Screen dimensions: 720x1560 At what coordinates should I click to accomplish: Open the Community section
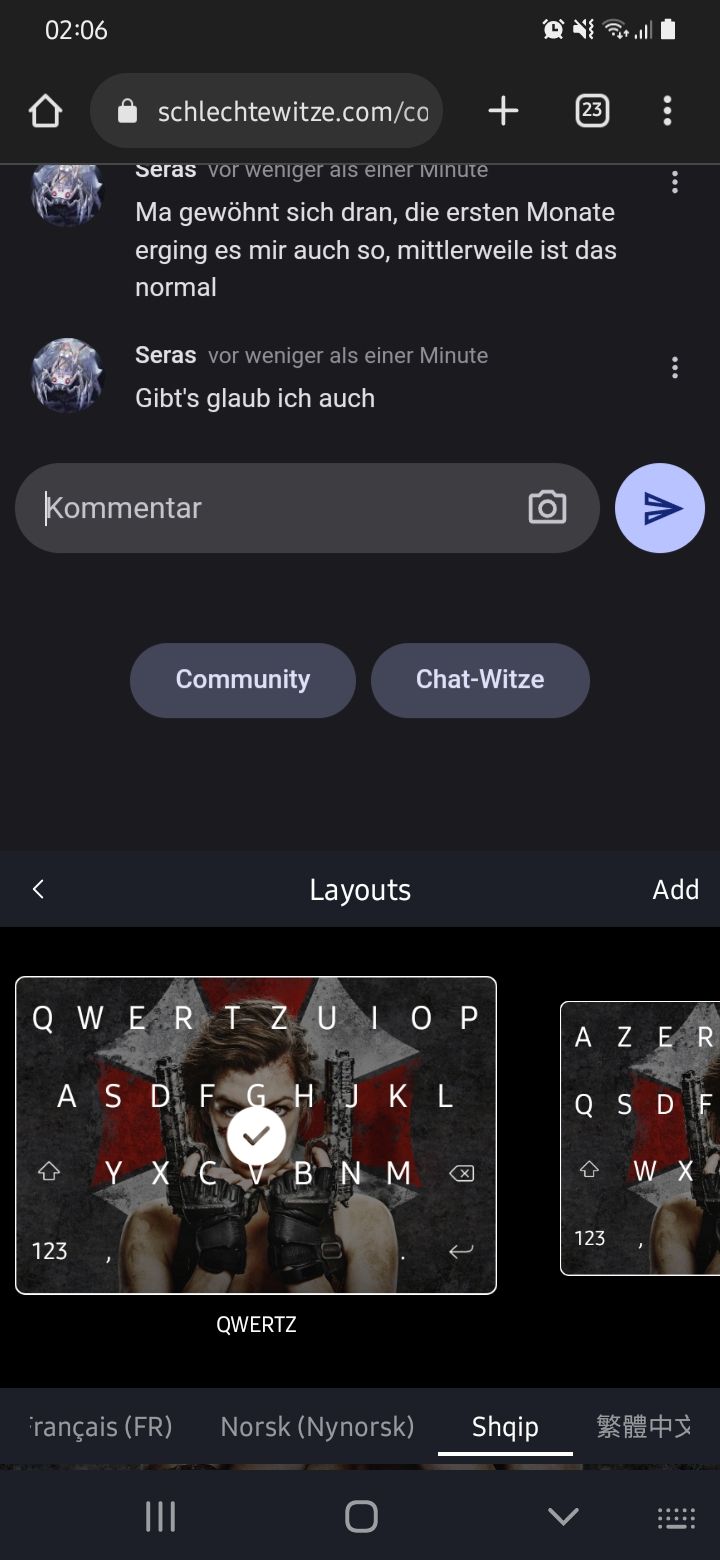coord(243,680)
